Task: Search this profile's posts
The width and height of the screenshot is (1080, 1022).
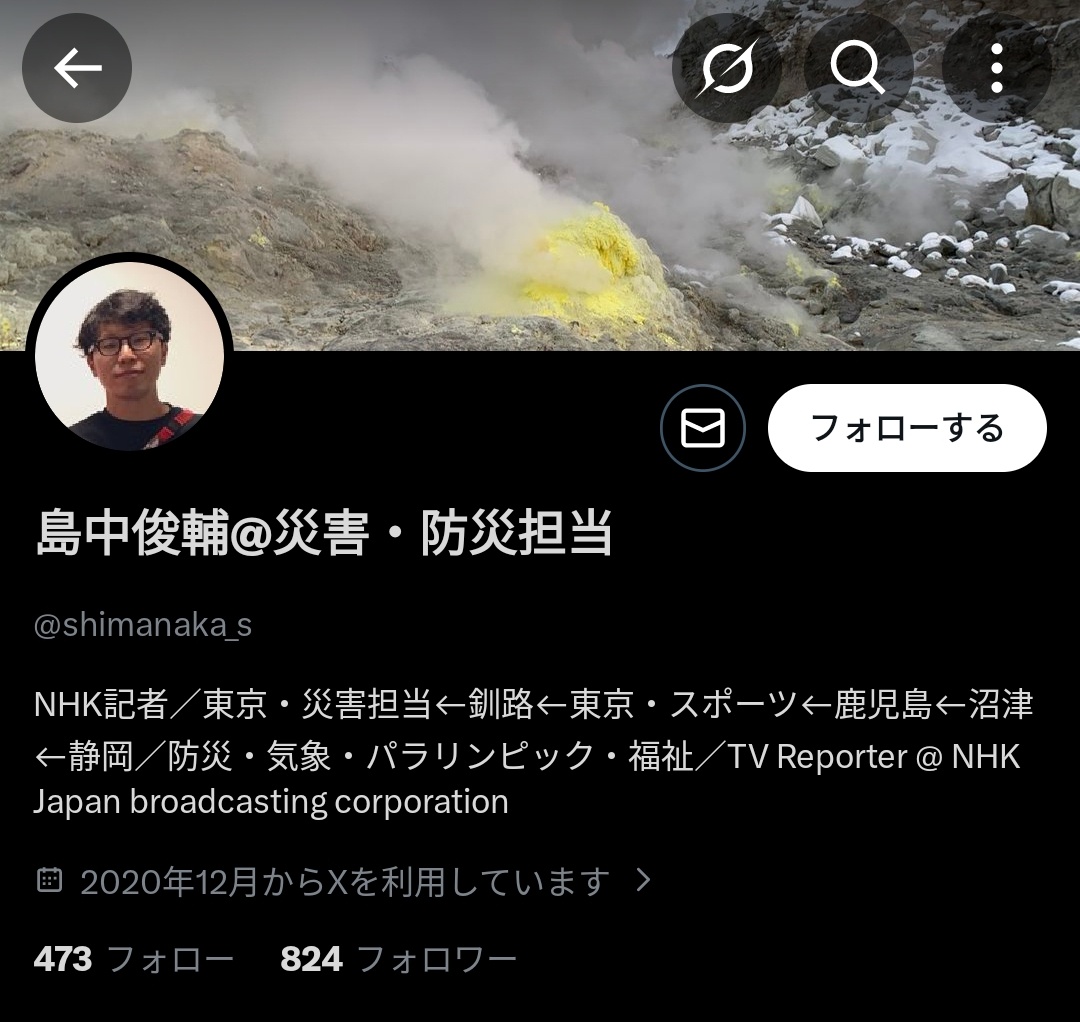Action: tap(858, 68)
